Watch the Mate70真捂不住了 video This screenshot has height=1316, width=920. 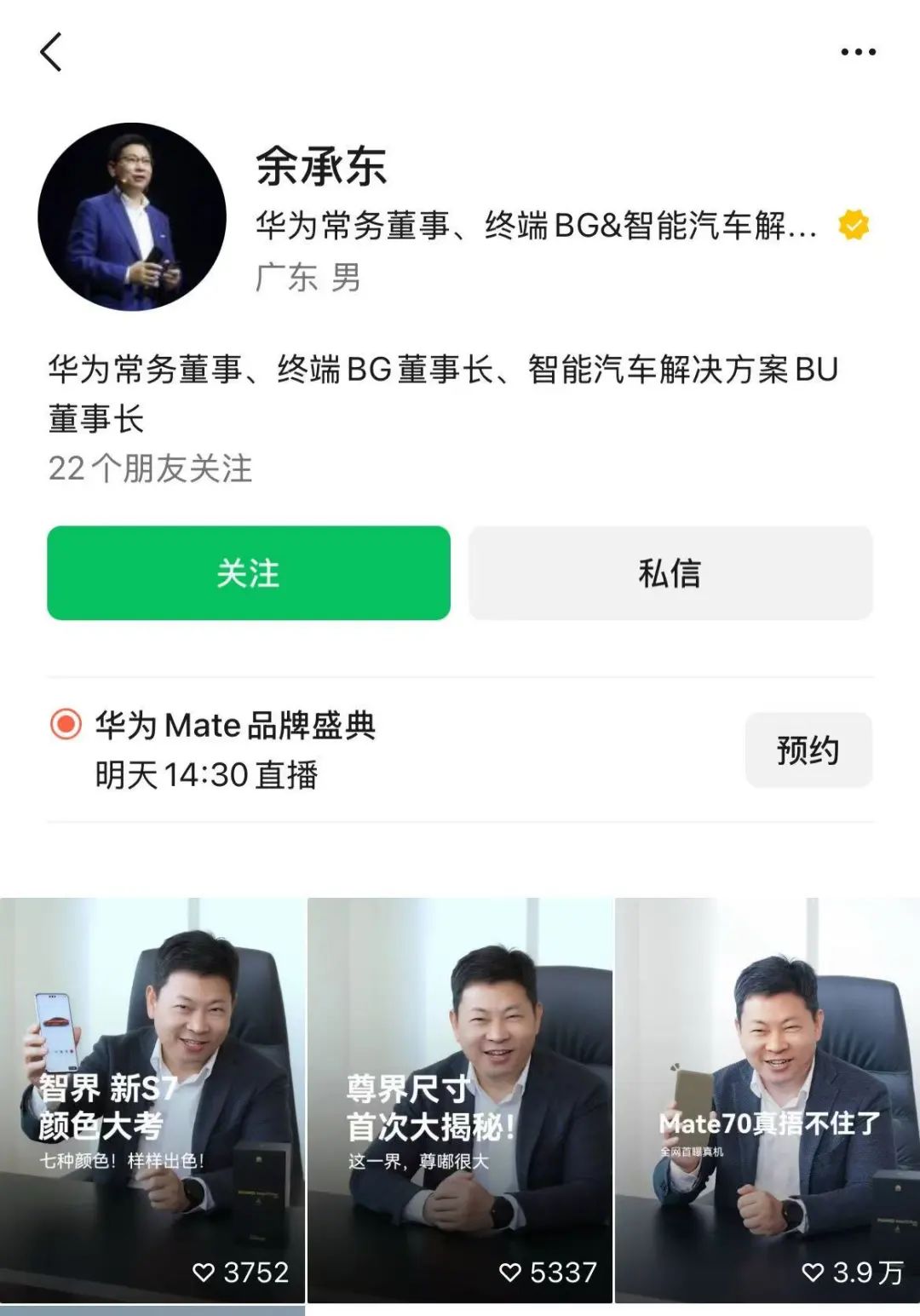768,1099
